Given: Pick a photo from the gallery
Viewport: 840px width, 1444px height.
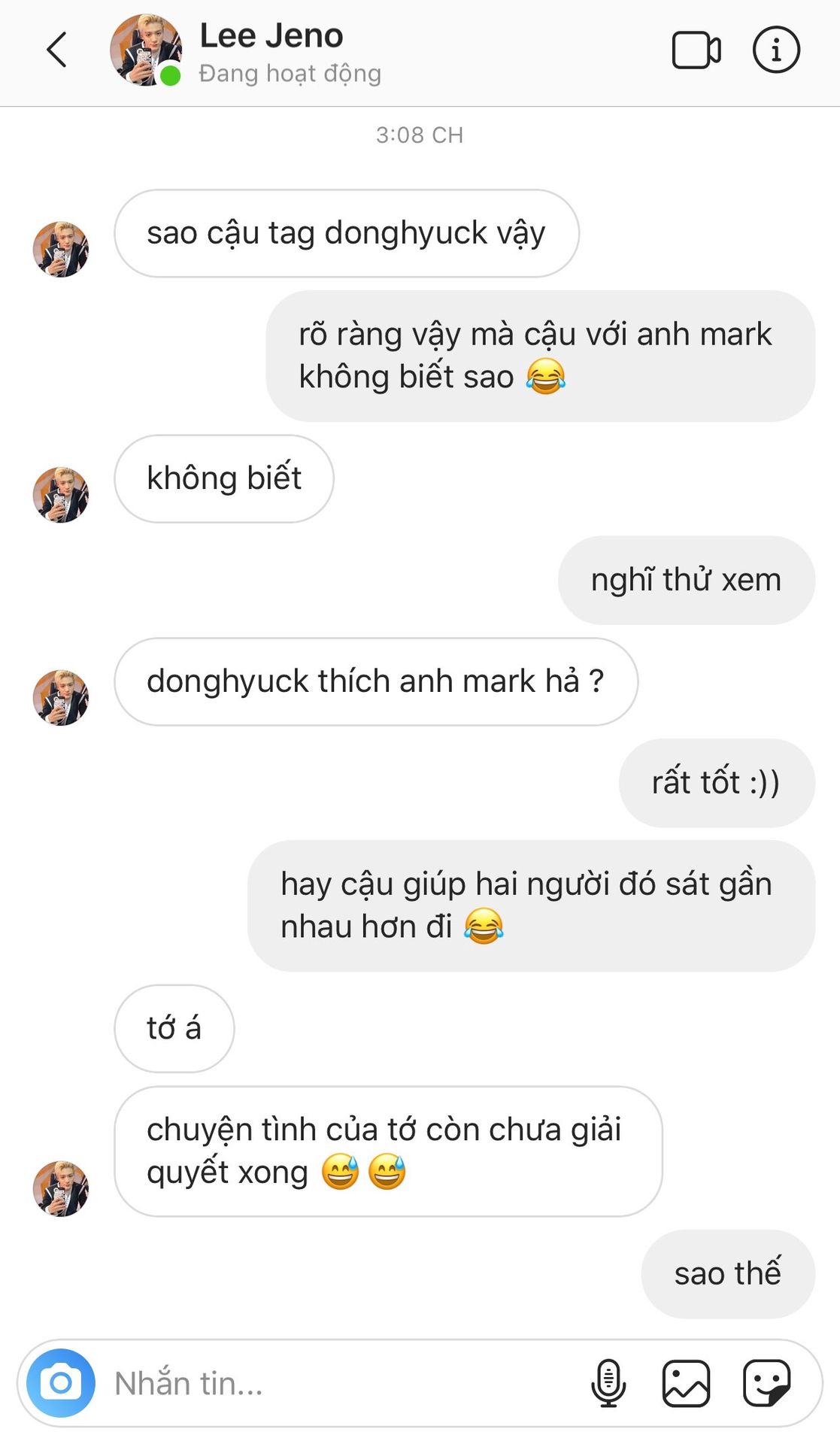Looking at the screenshot, I should [686, 1382].
